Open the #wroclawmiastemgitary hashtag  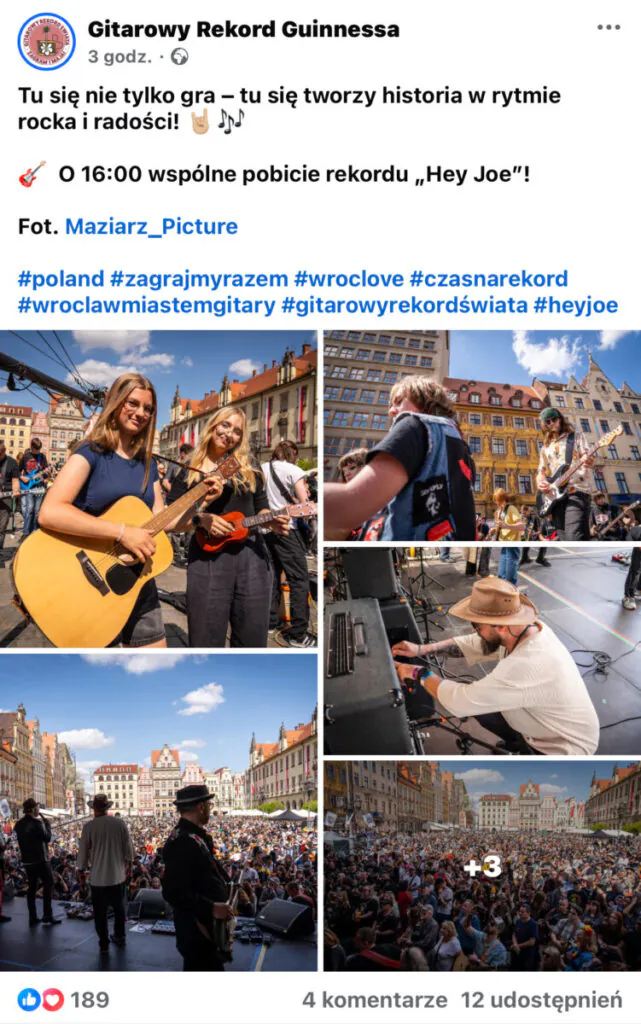click(145, 305)
